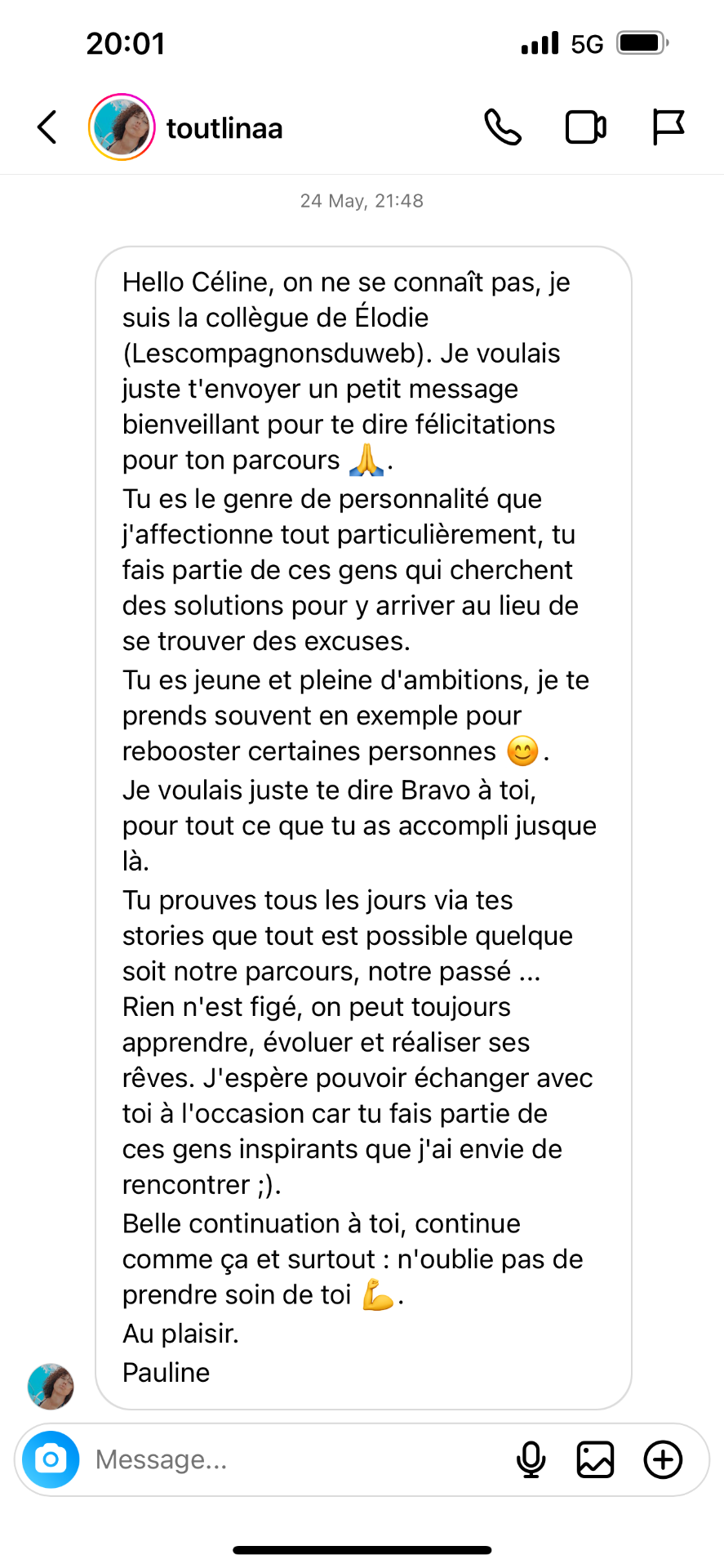Screen dimensions: 724x1568
Task: Attach a photo from the gallery
Action: (596, 1459)
